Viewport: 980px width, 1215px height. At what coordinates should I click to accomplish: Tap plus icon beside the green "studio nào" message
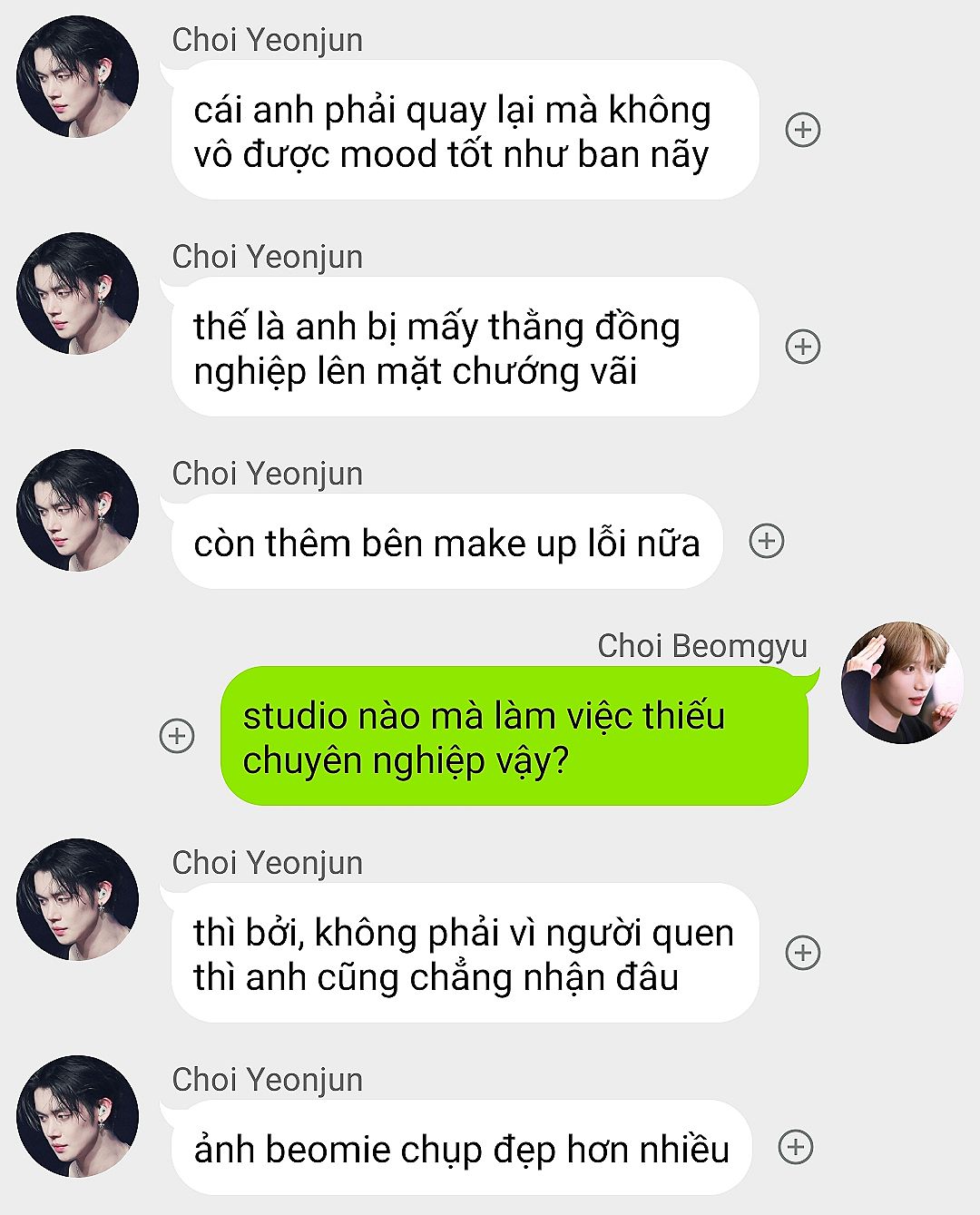177,735
